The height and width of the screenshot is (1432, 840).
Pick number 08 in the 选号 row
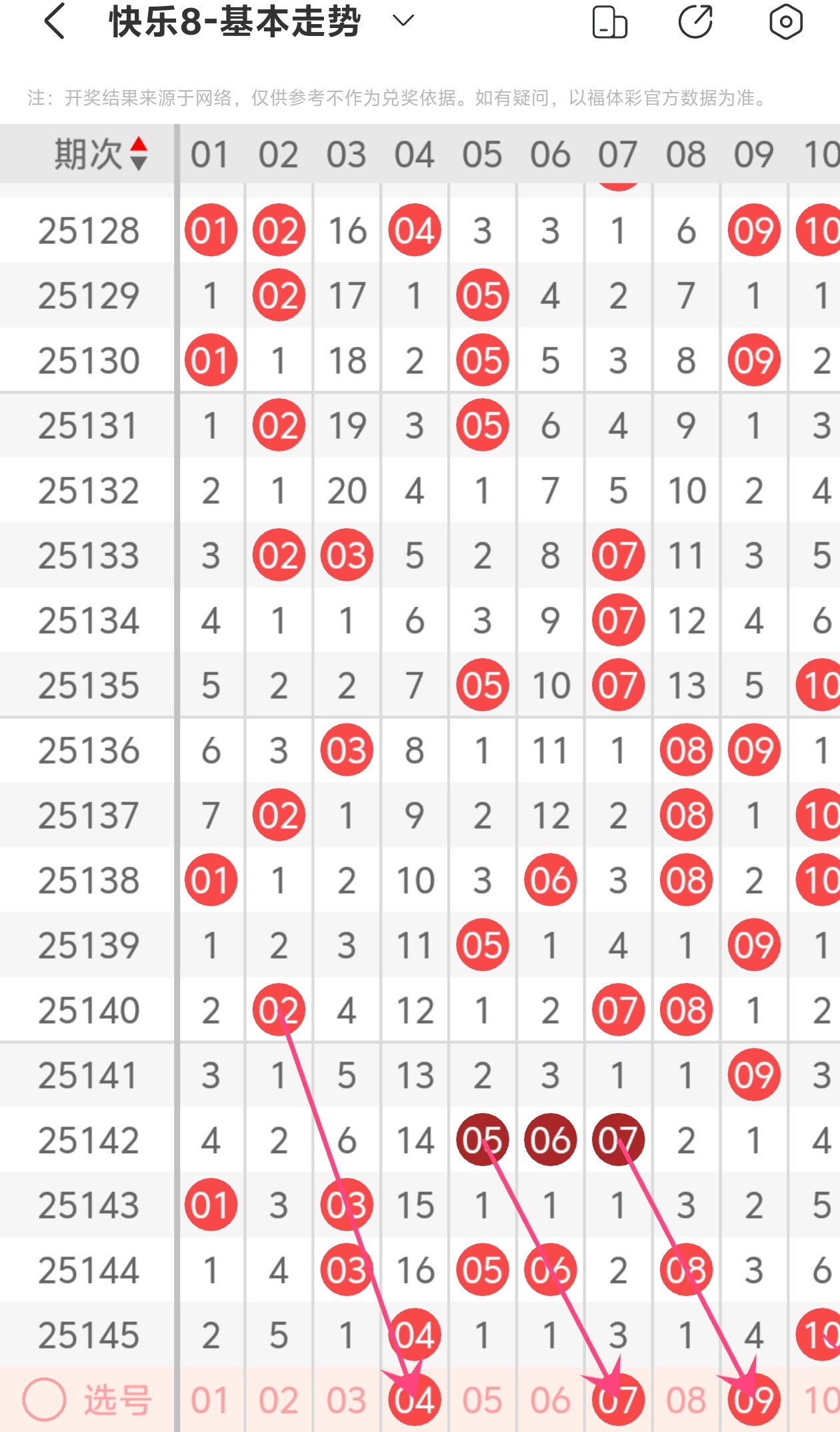click(x=686, y=1401)
